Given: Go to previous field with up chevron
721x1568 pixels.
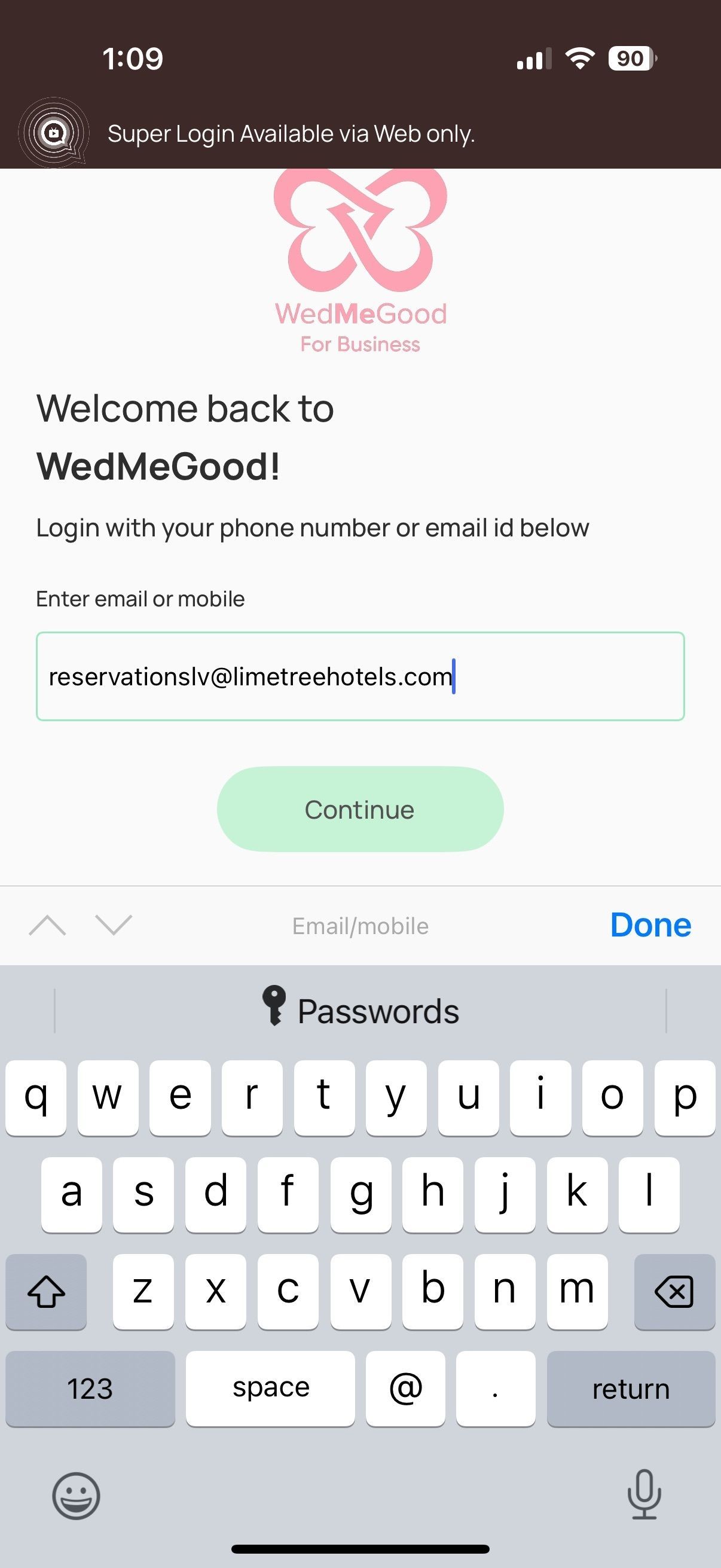Looking at the screenshot, I should tap(47, 925).
